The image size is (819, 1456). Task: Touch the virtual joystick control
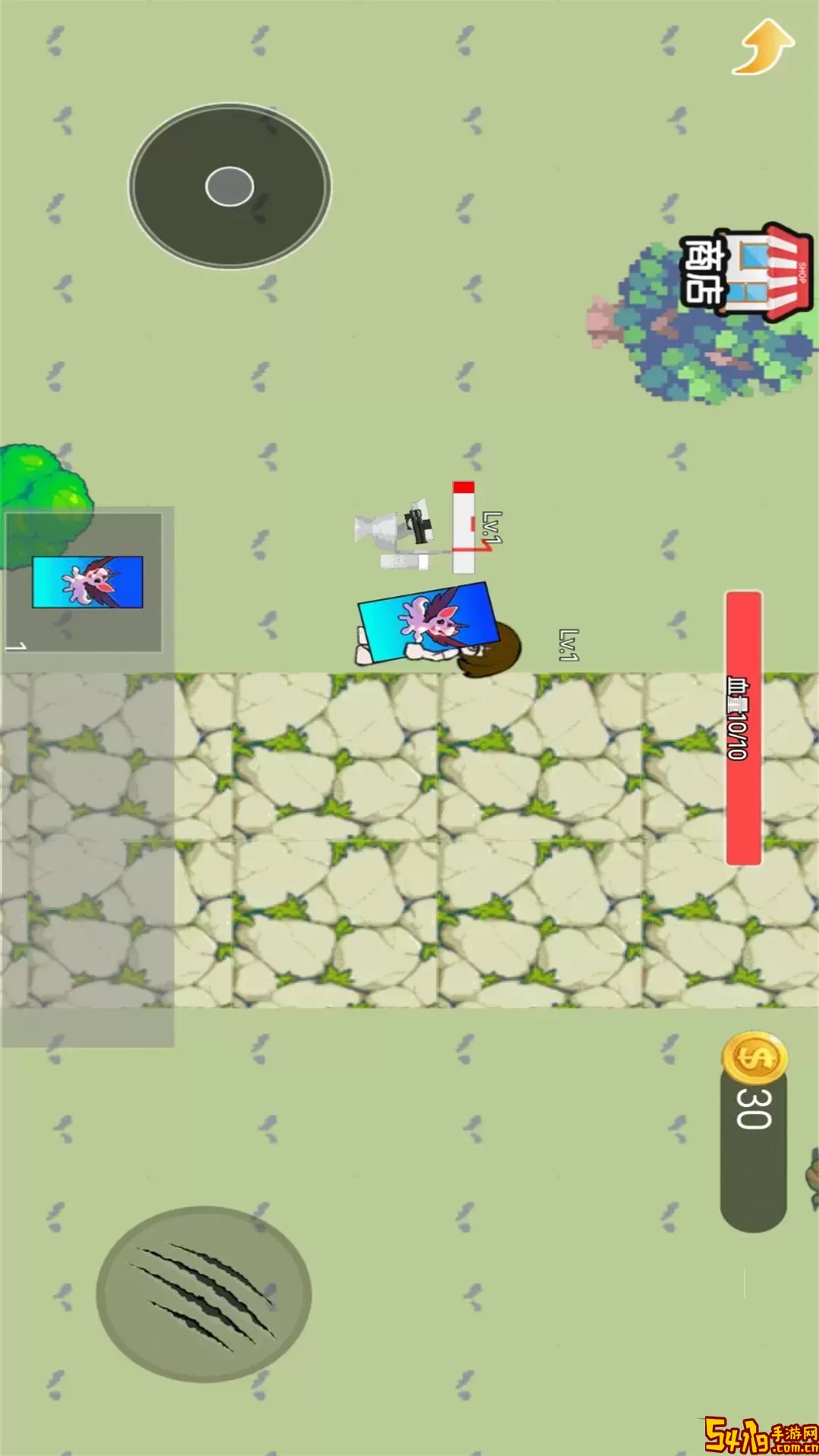(x=230, y=187)
